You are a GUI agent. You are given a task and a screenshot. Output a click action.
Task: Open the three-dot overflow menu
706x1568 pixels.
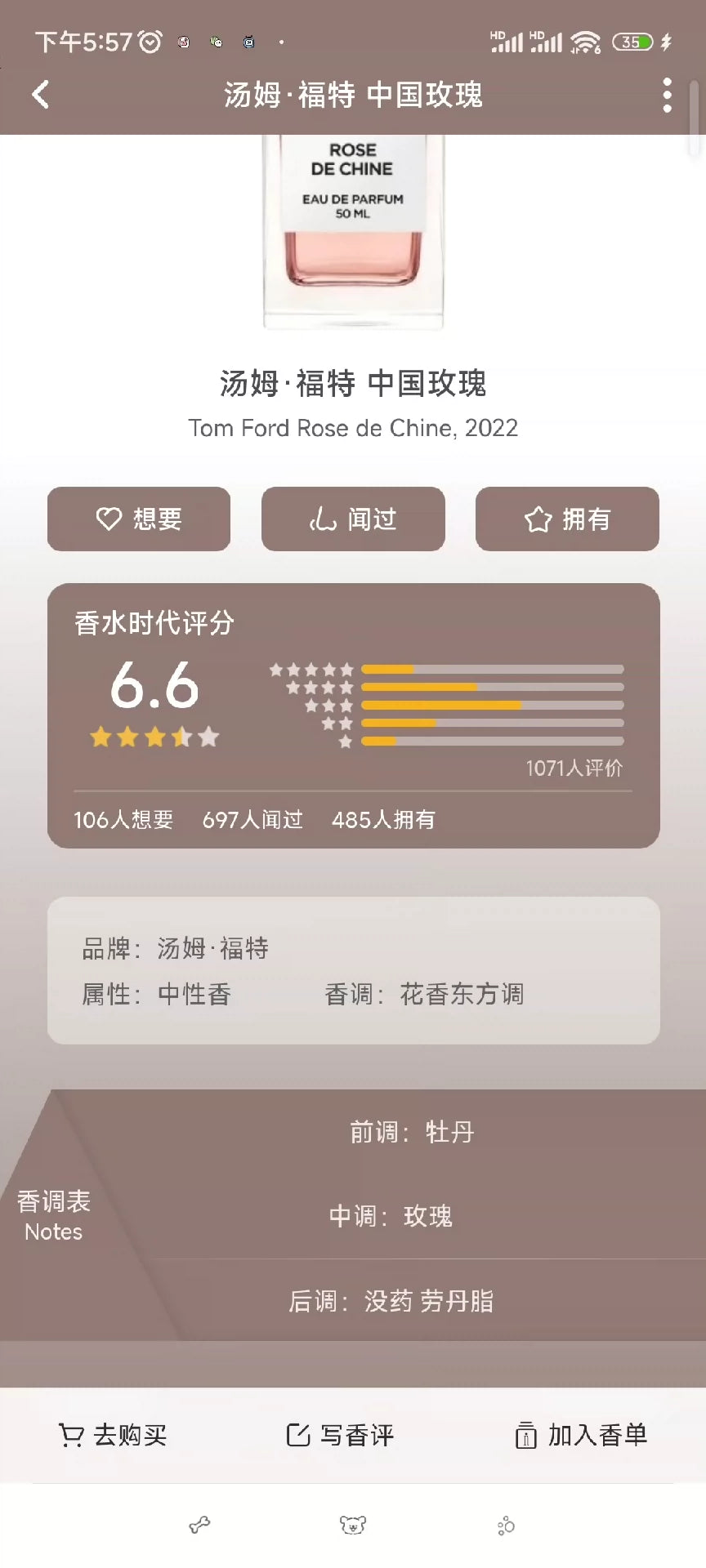click(x=667, y=95)
